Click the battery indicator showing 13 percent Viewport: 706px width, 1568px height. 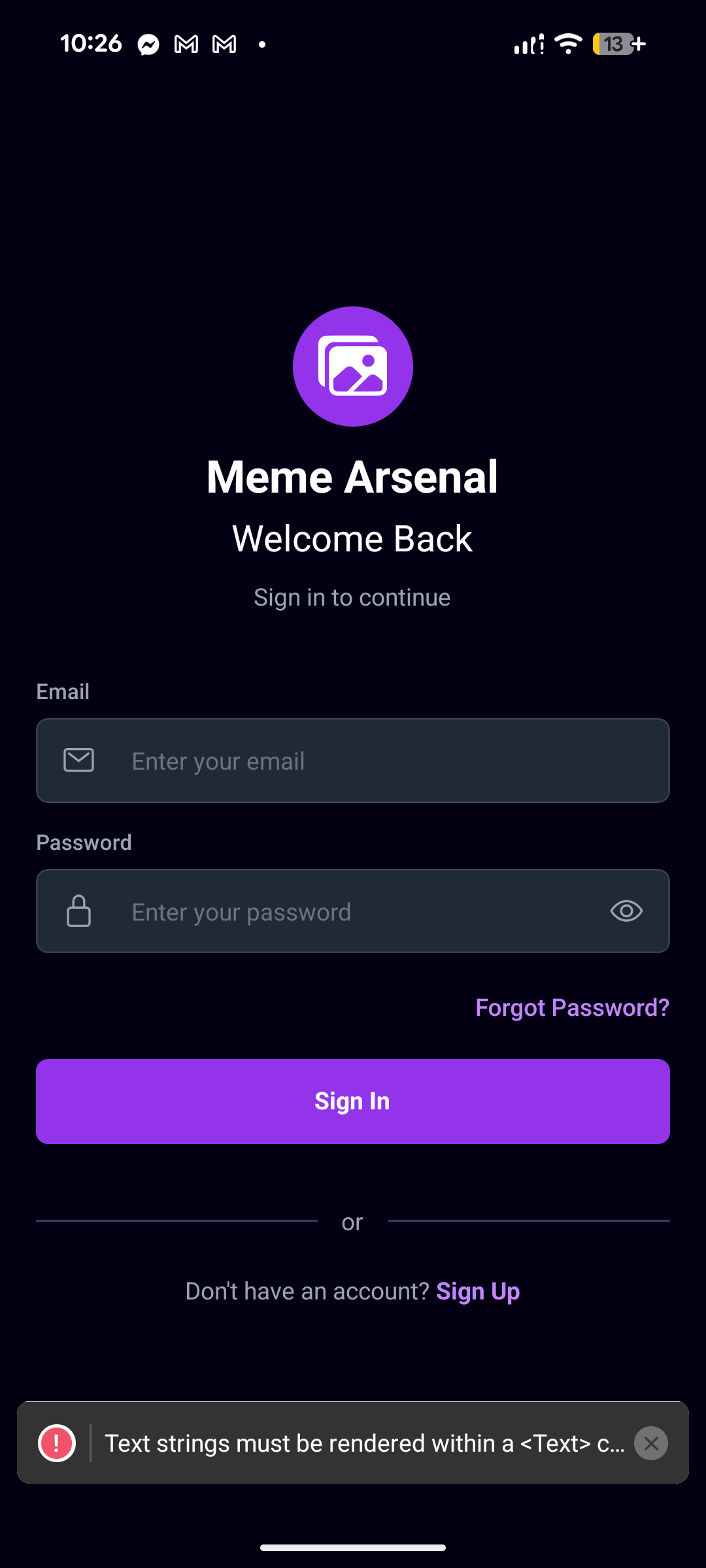[615, 43]
